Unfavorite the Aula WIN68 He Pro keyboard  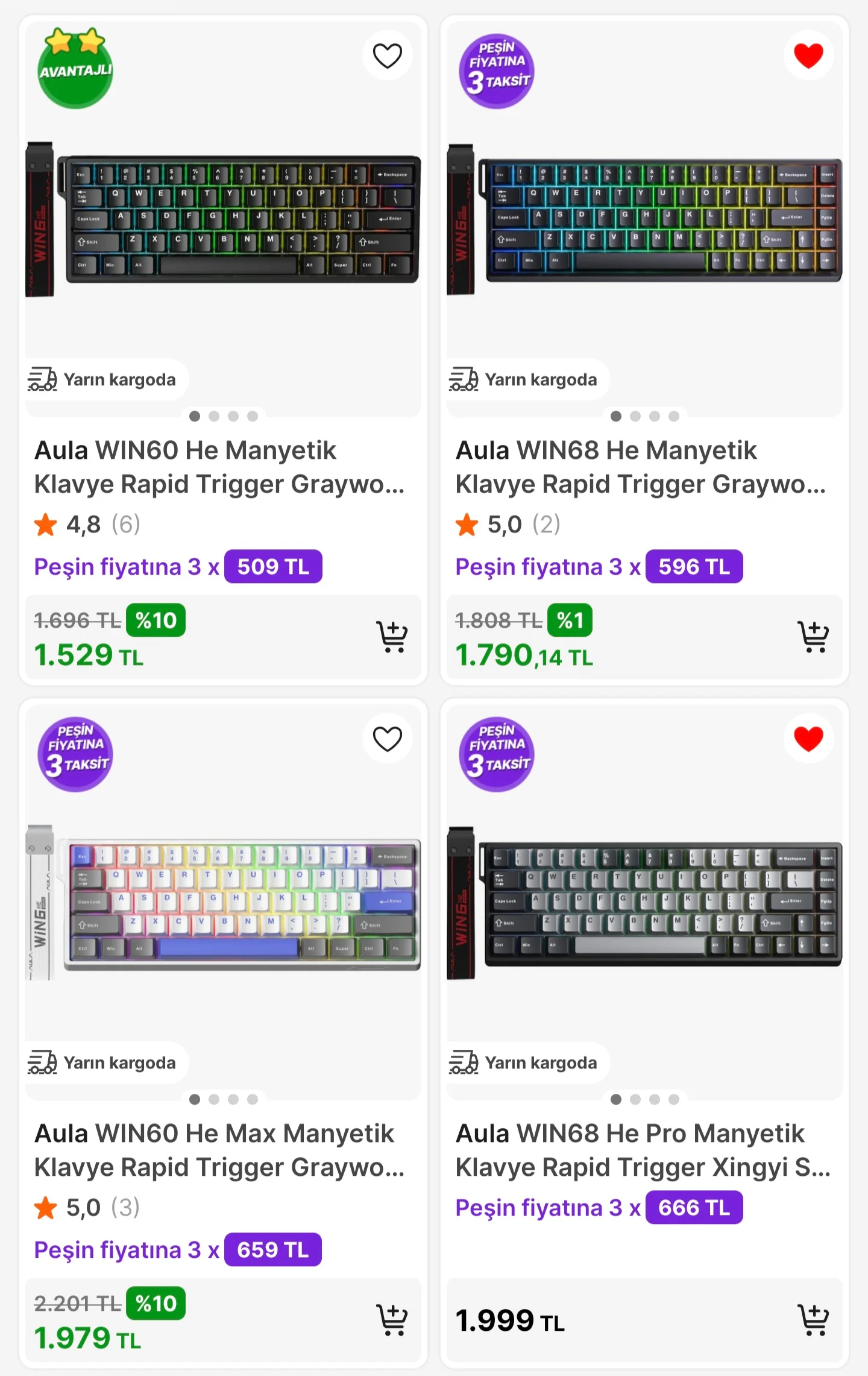pyautogui.click(x=808, y=739)
